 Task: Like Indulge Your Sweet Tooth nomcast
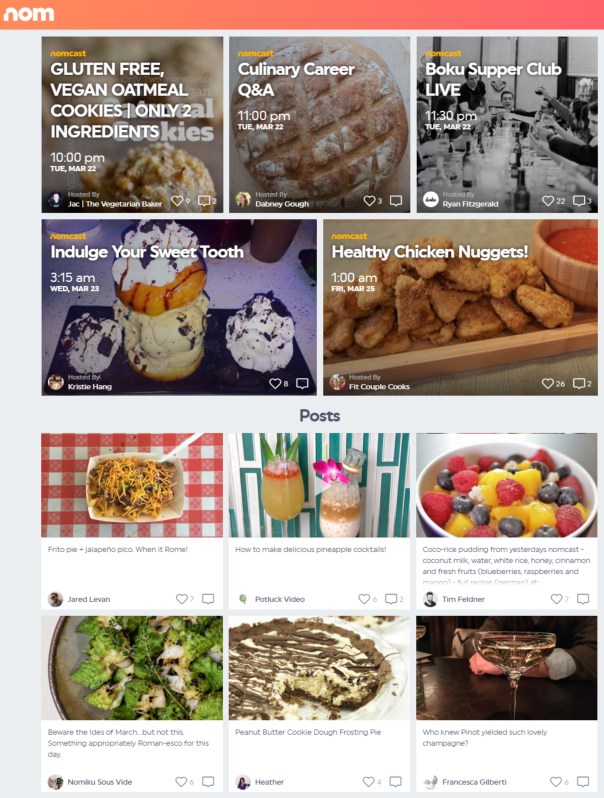pyautogui.click(x=275, y=383)
